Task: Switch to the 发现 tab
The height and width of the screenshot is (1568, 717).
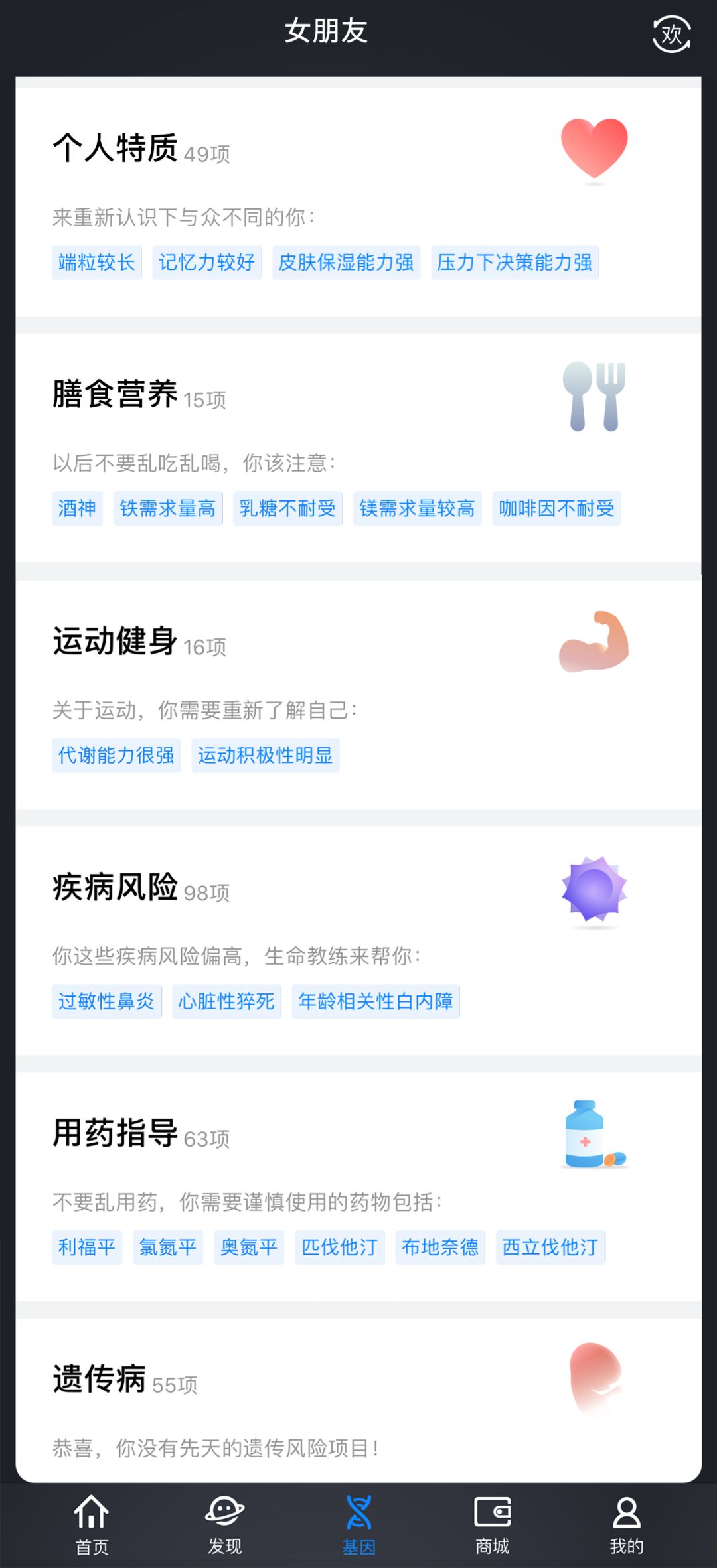Action: tap(225, 1525)
